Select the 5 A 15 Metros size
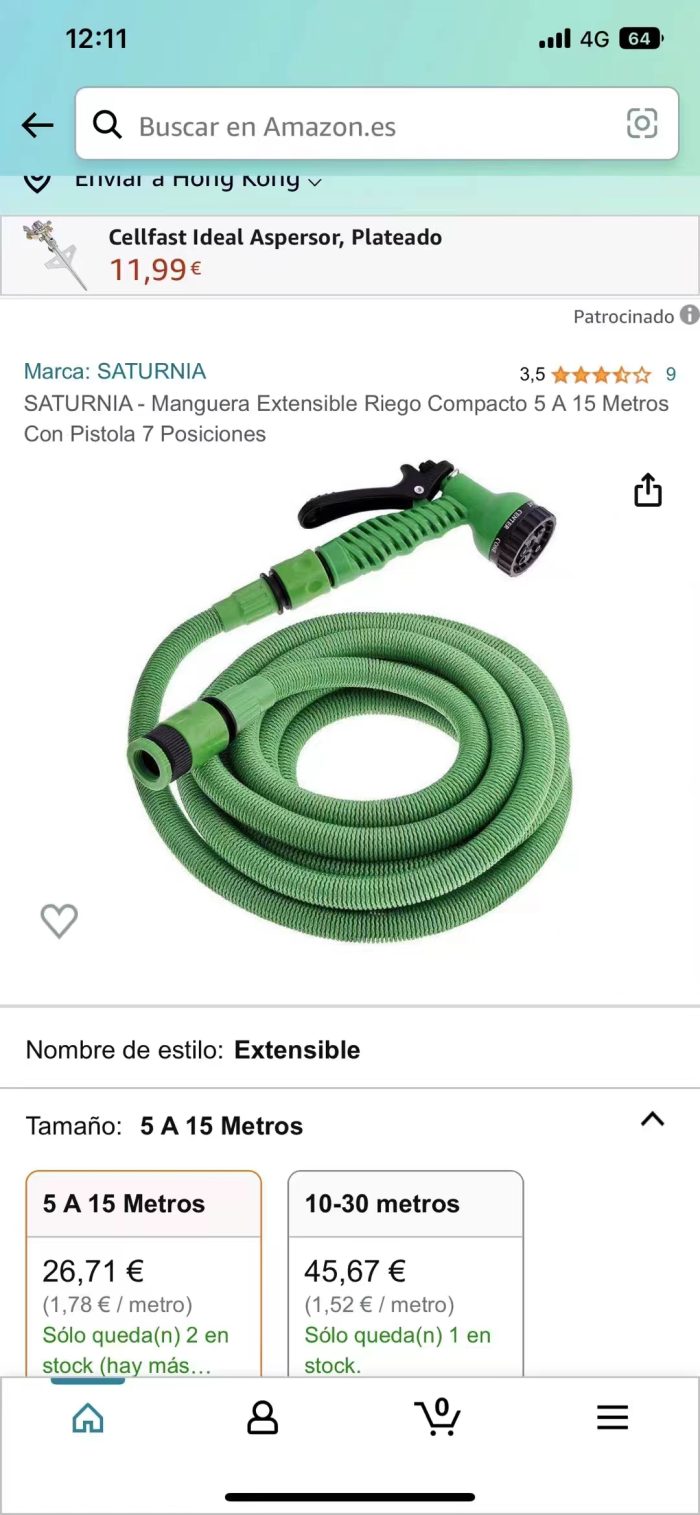Image resolution: width=700 pixels, height=1515 pixels. pos(144,1275)
